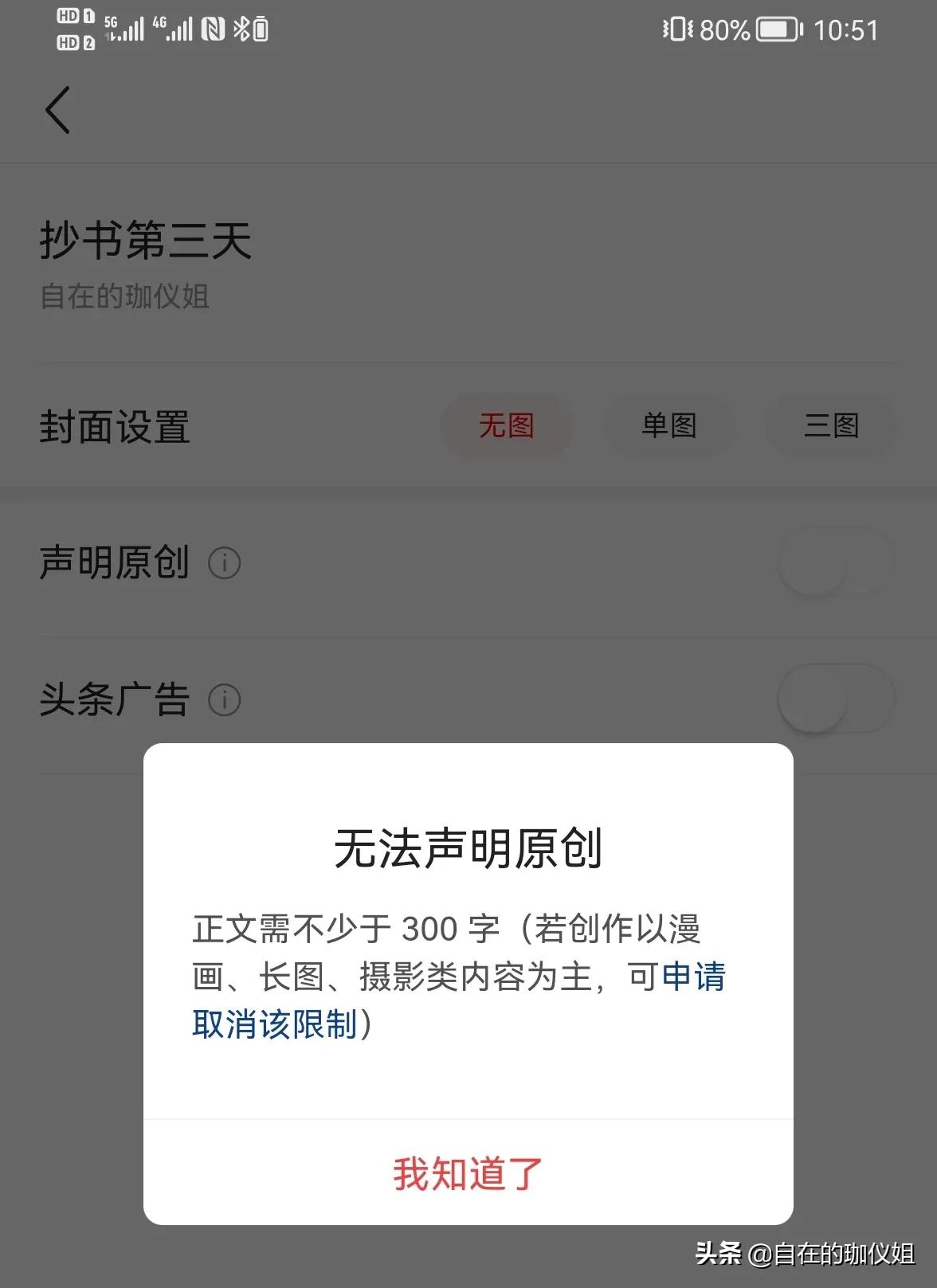Open the 封面设置 section
The image size is (937, 1288).
(x=115, y=429)
